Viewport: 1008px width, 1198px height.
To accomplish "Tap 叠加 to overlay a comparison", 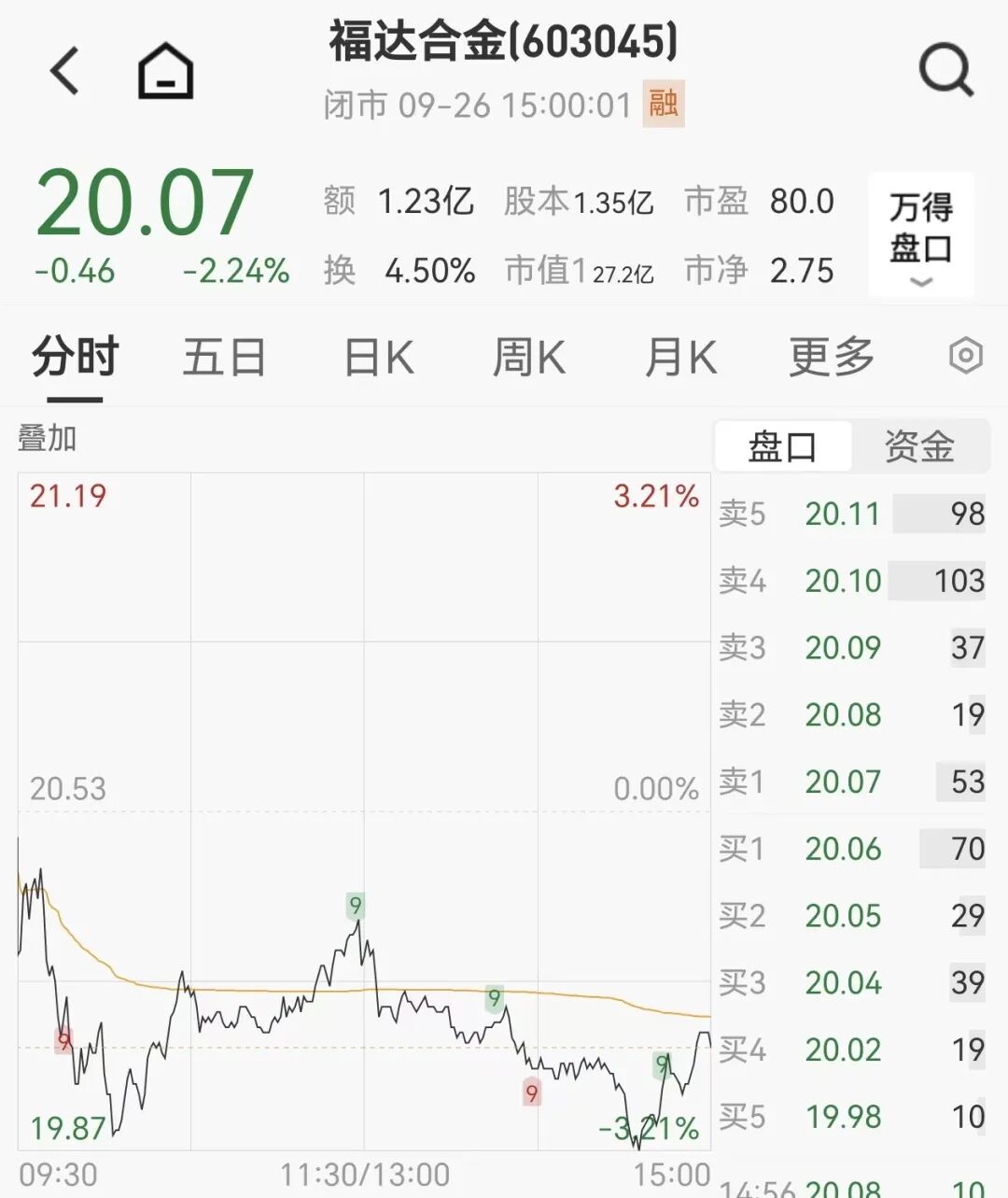I will (x=48, y=438).
